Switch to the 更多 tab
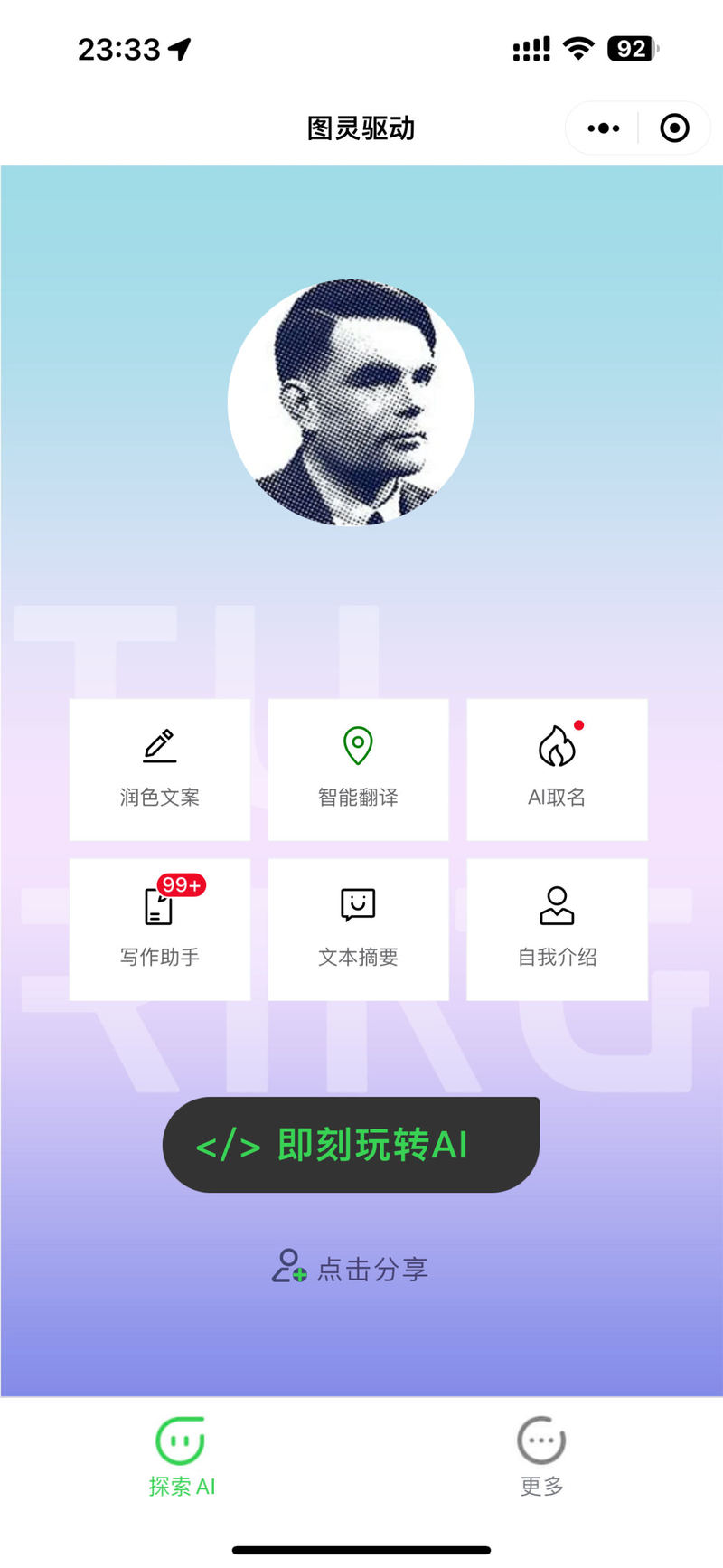 541,1456
